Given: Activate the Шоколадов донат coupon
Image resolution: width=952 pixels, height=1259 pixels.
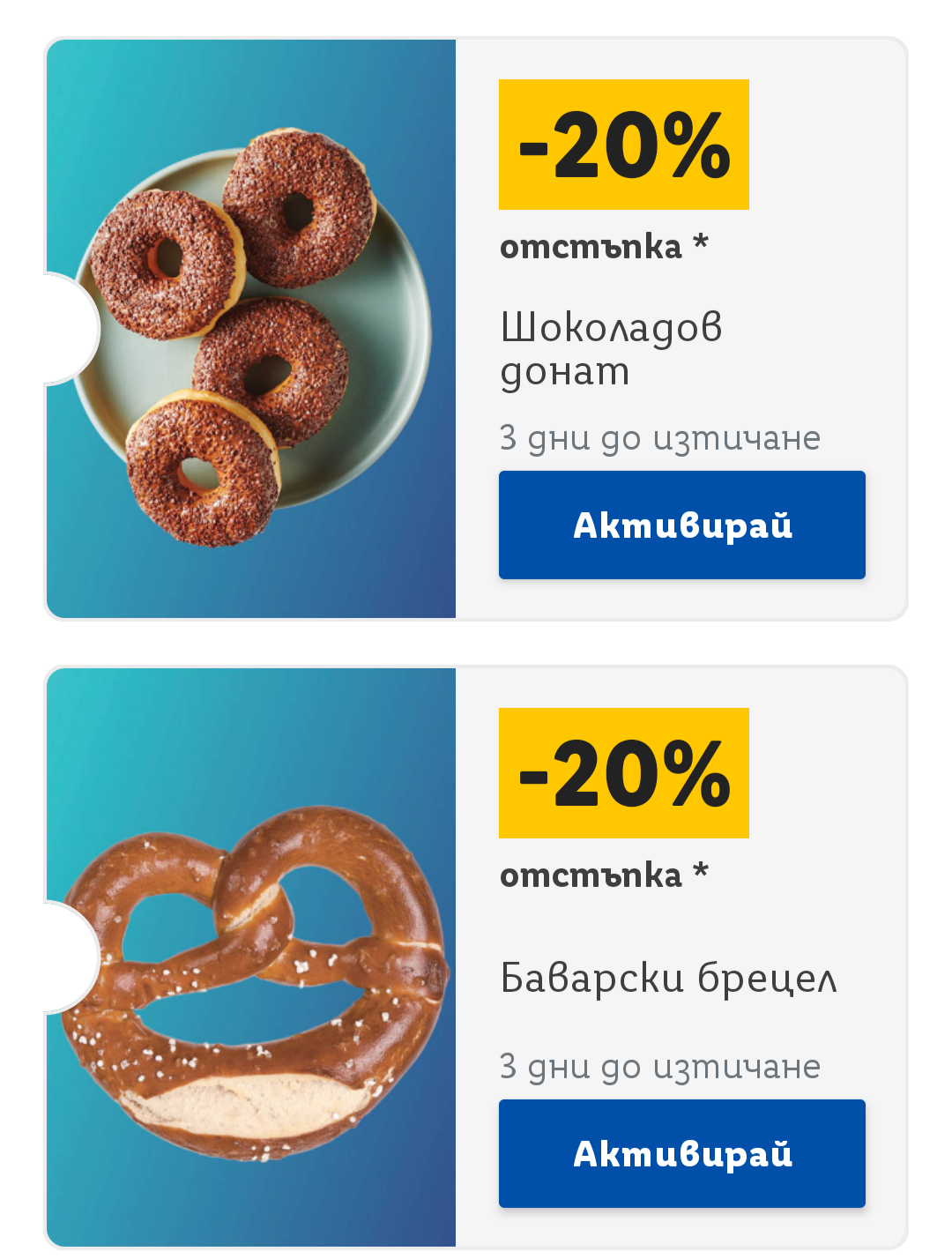Looking at the screenshot, I should 681,525.
